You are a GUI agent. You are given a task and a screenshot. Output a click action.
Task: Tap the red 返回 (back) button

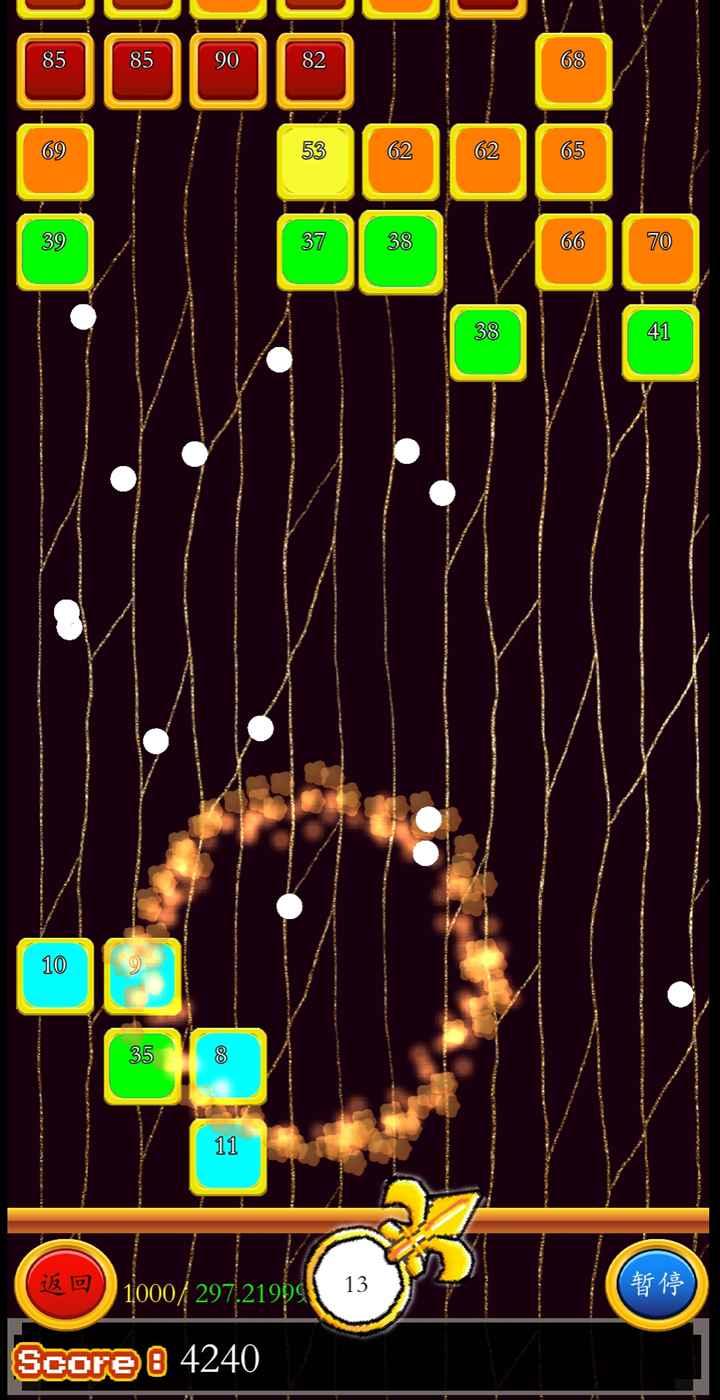pyautogui.click(x=66, y=1284)
